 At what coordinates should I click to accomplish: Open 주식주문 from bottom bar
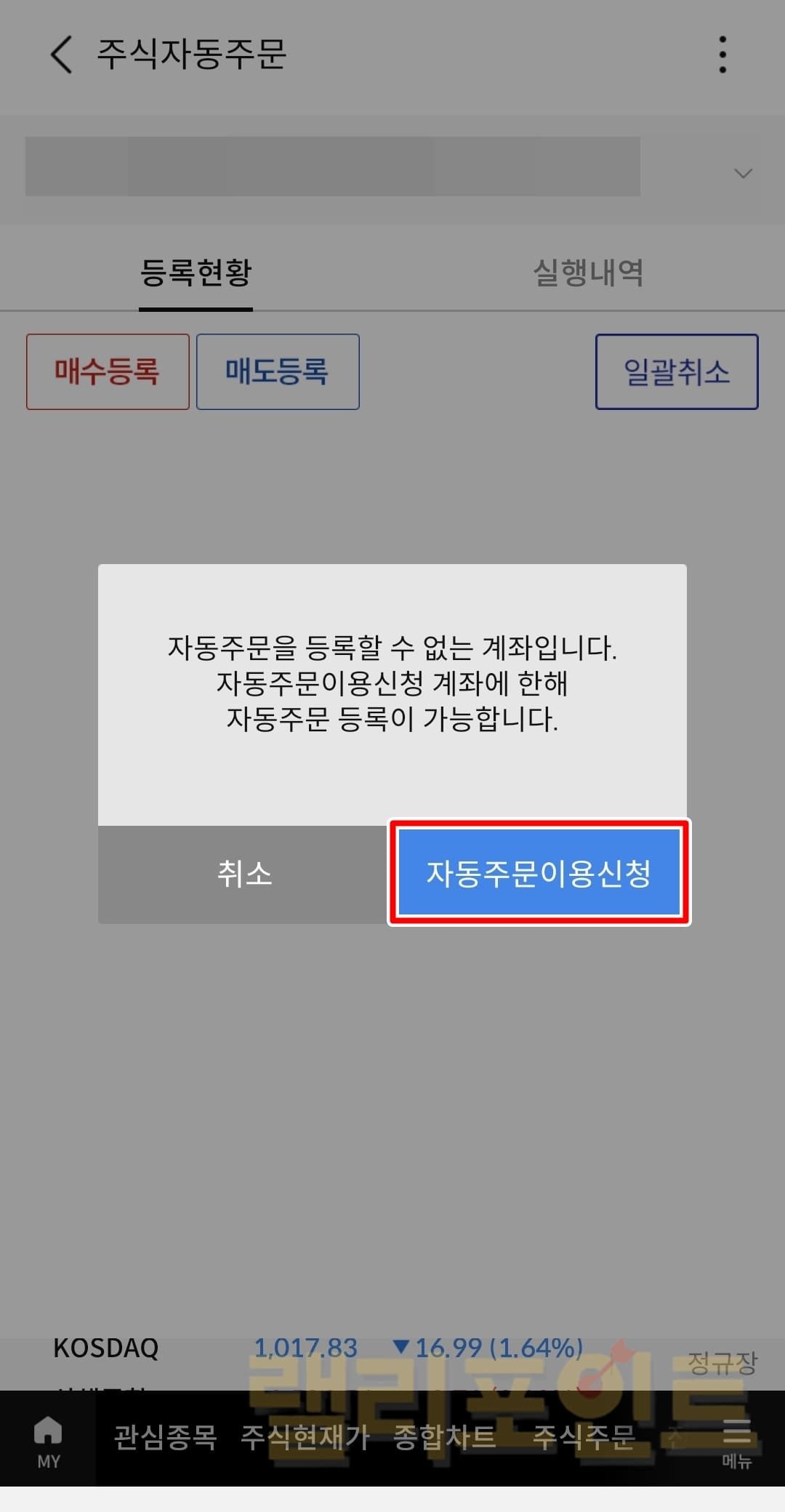click(584, 1437)
